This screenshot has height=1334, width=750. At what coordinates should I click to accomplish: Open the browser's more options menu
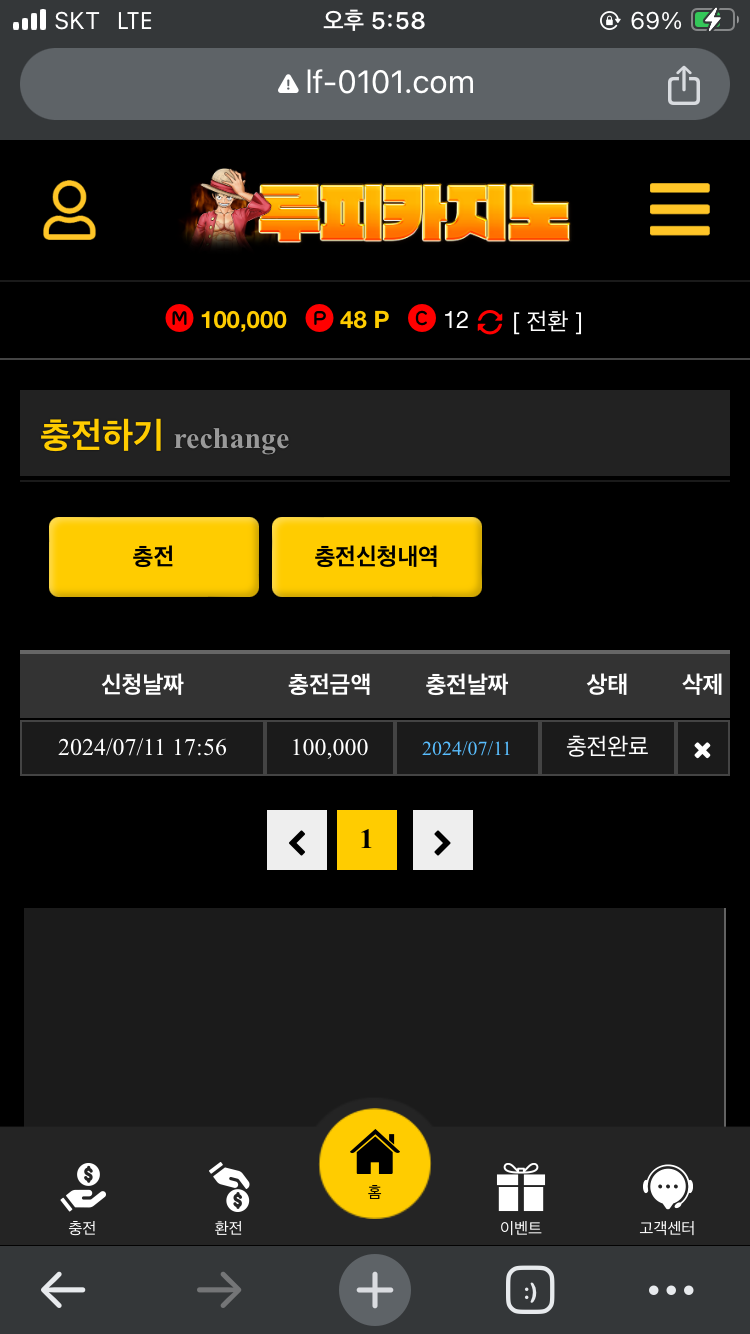(671, 1290)
